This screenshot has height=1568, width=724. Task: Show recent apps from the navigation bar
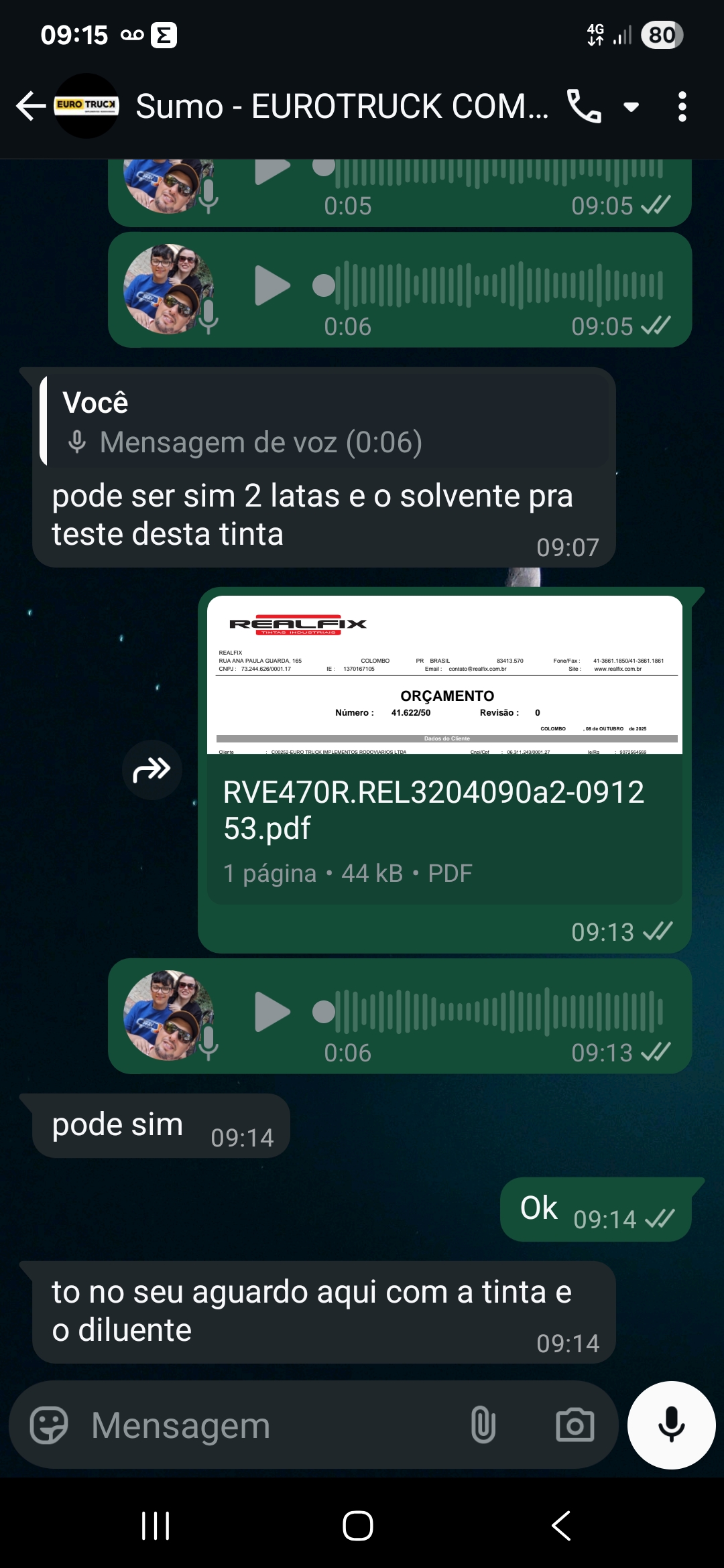point(156,1526)
